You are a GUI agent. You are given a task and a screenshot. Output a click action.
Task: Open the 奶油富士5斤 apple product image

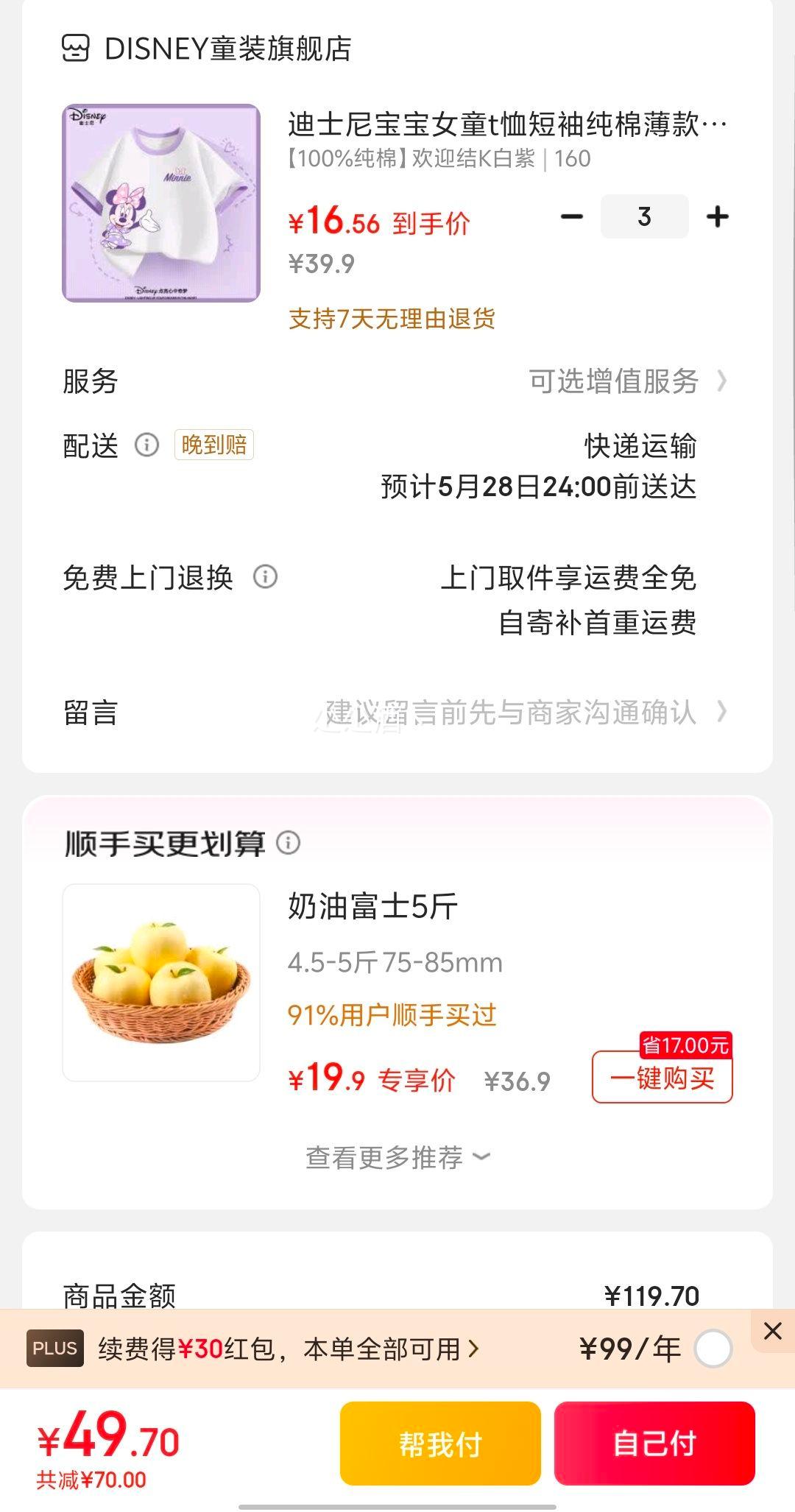coord(161,982)
